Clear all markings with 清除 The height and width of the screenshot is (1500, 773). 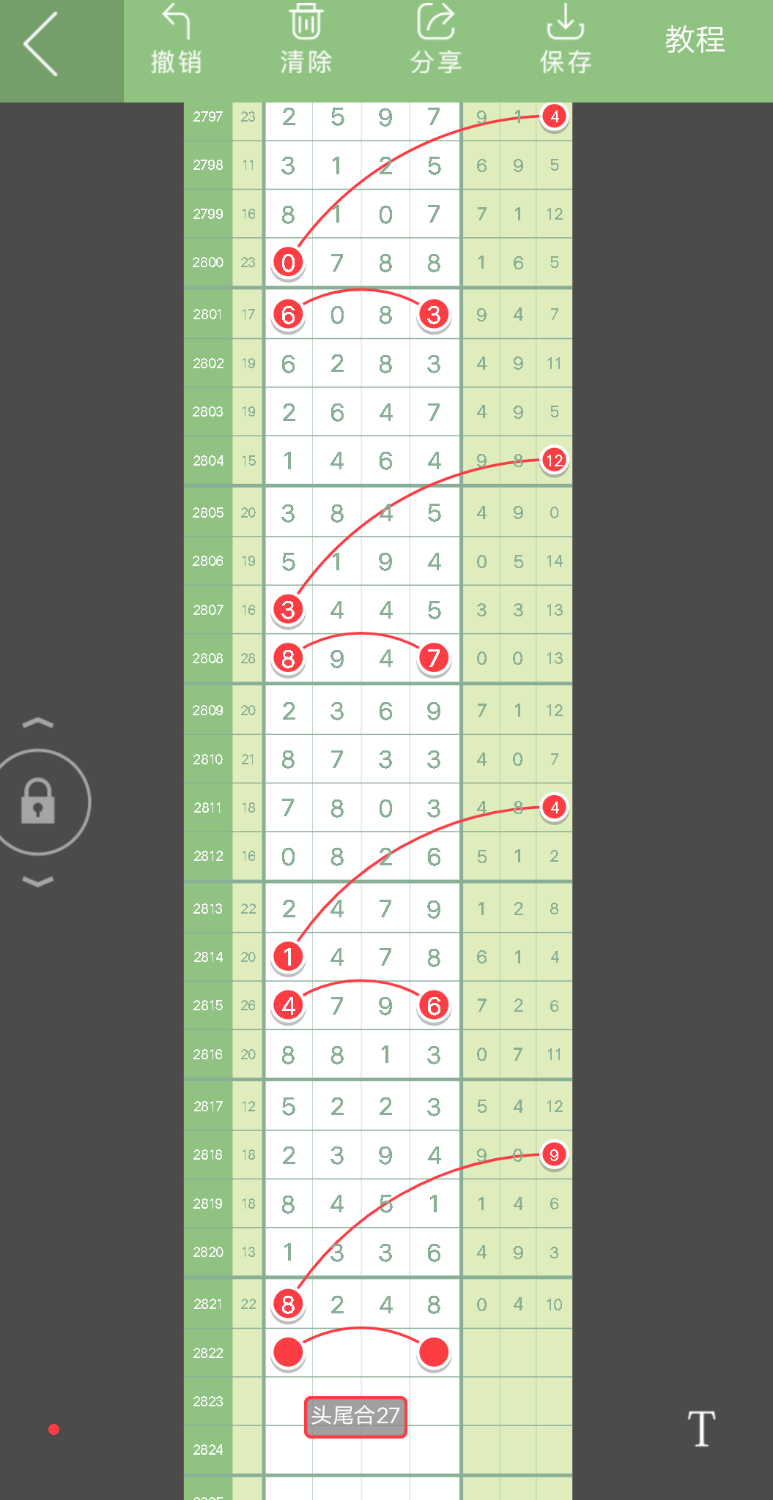point(305,42)
